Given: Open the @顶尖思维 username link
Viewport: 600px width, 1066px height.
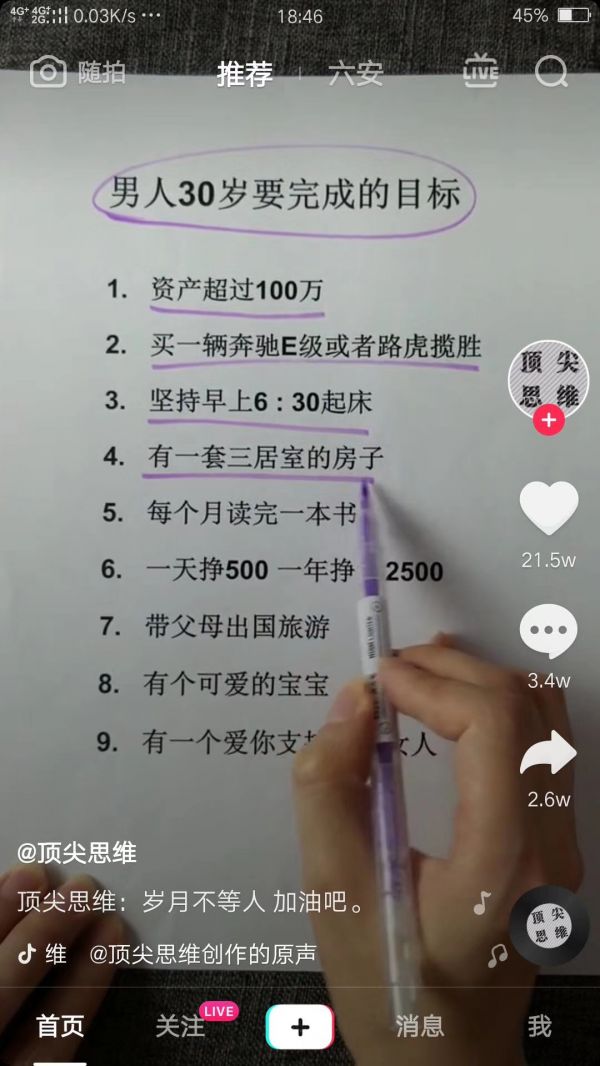Looking at the screenshot, I should pos(77,853).
